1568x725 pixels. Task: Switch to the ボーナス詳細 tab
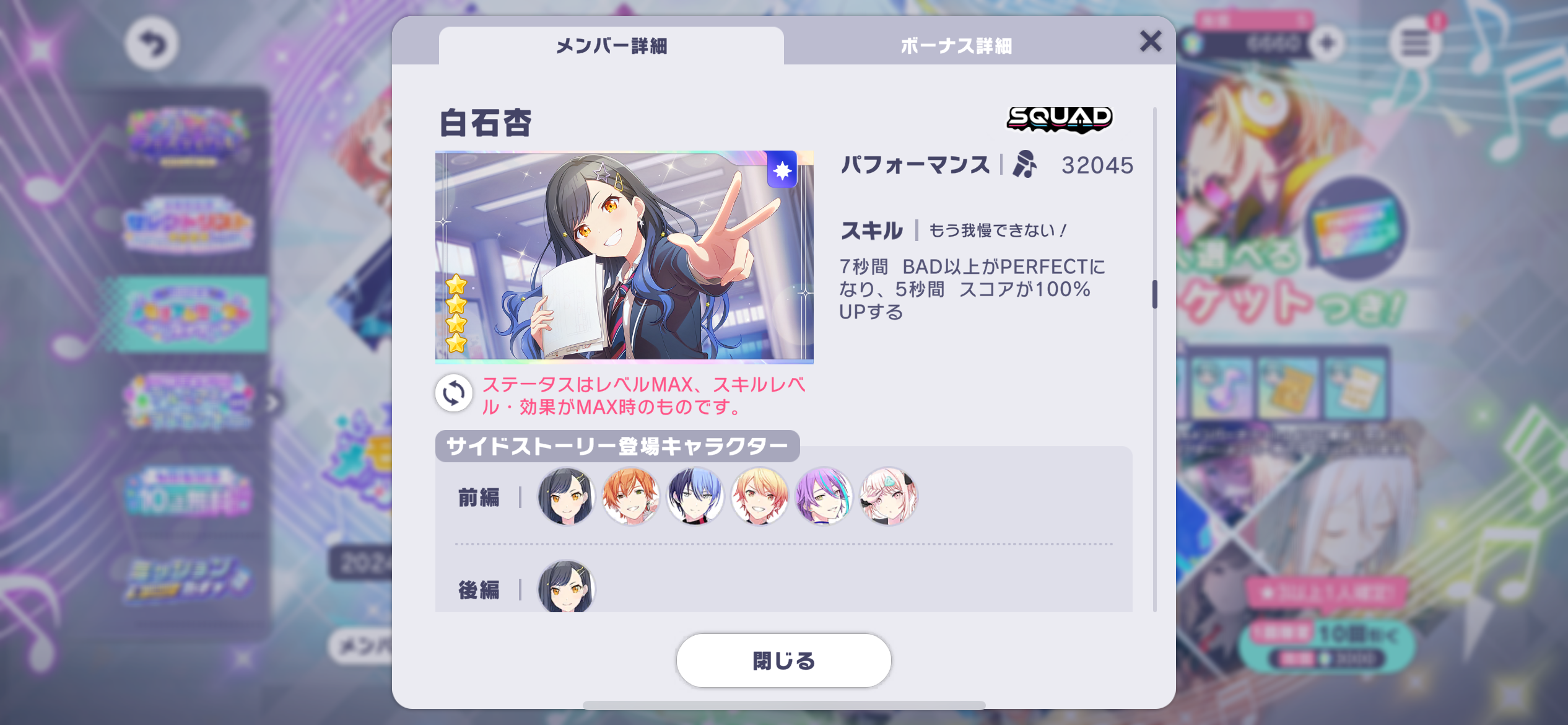tap(956, 46)
